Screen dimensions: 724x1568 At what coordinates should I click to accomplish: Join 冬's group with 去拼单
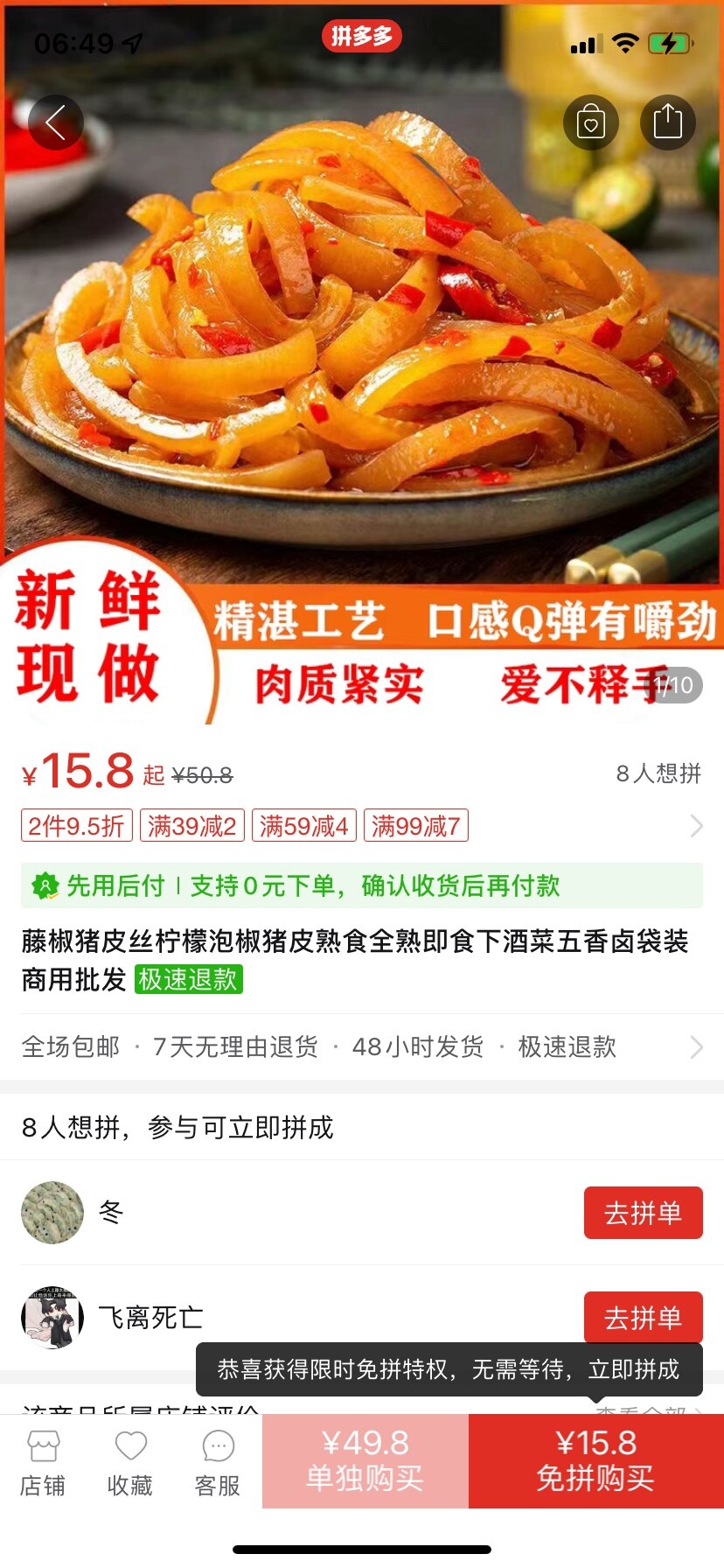[643, 1213]
